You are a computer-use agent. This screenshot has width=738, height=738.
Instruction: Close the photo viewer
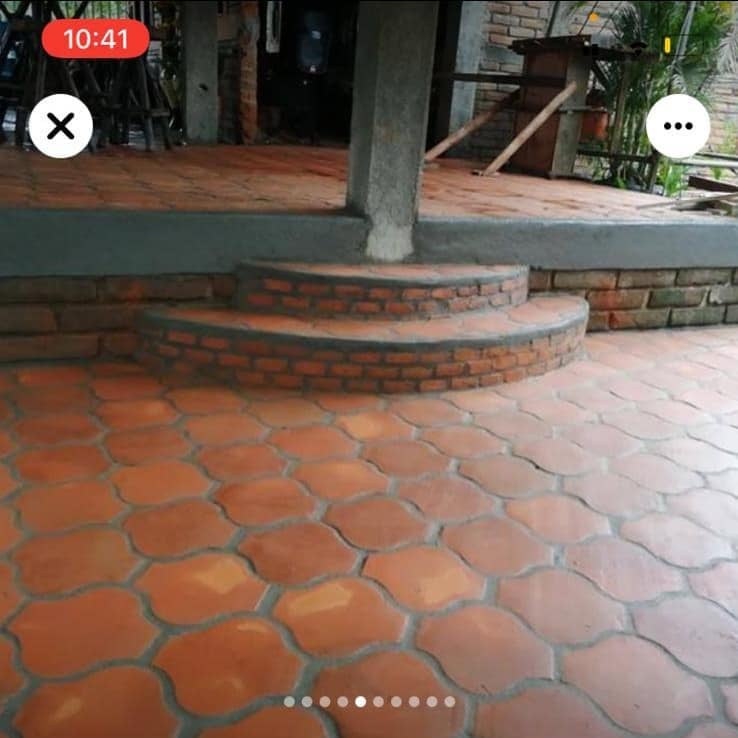pyautogui.click(x=61, y=126)
